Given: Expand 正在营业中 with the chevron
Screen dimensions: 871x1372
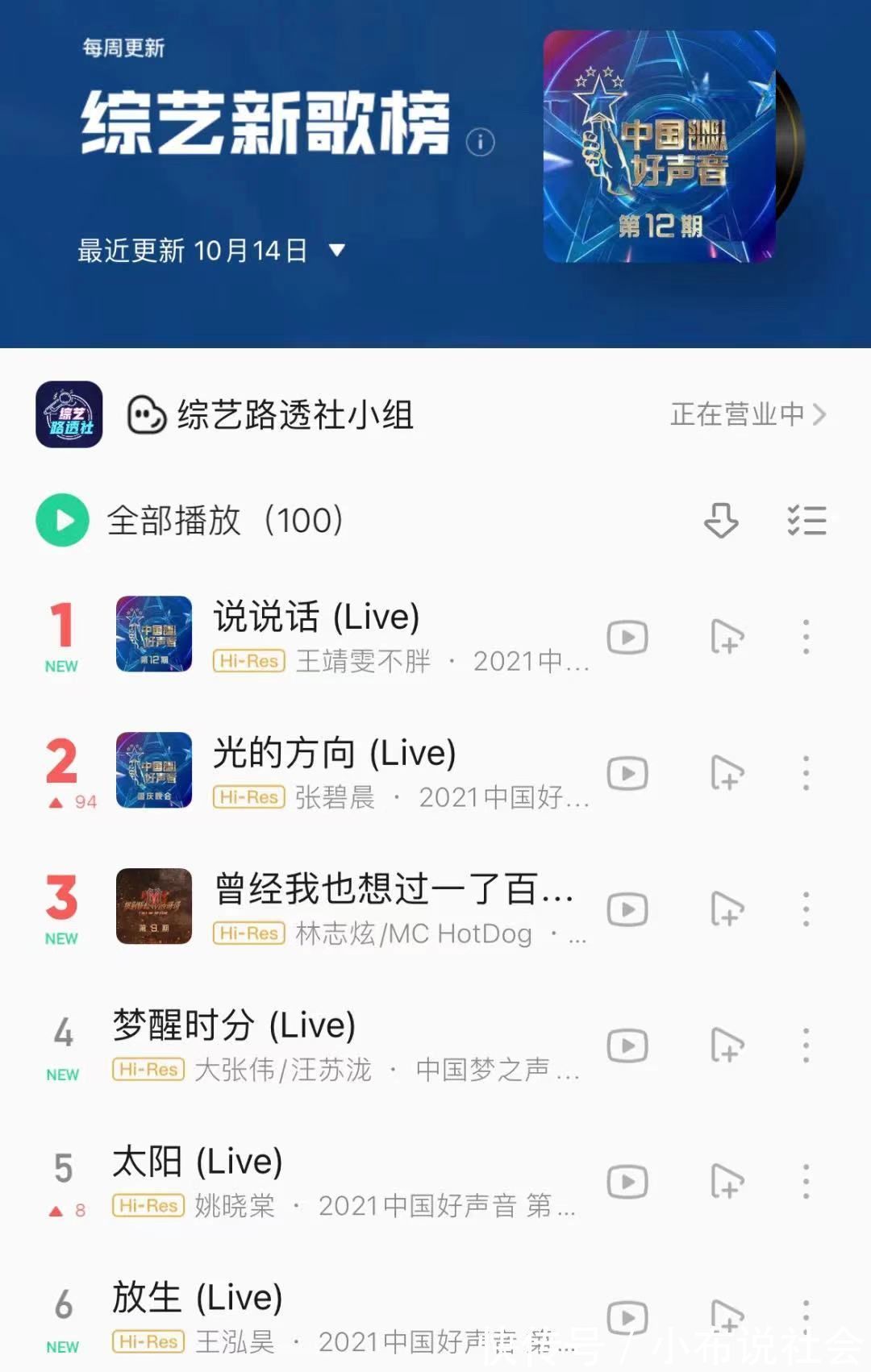Looking at the screenshot, I should pos(821,414).
